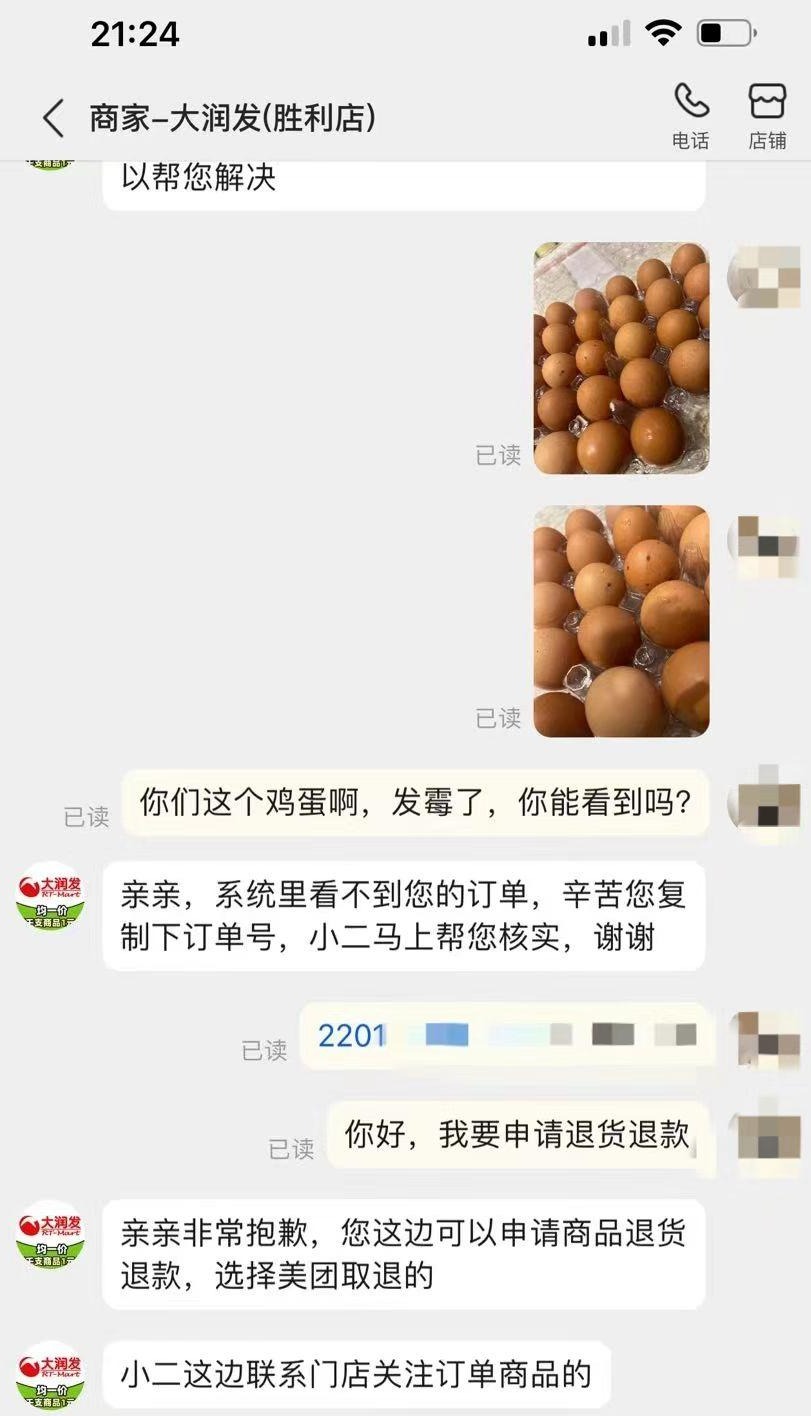This screenshot has width=811, height=1416.
Task: Call the merchant via 电话 icon
Action: pyautogui.click(x=690, y=115)
